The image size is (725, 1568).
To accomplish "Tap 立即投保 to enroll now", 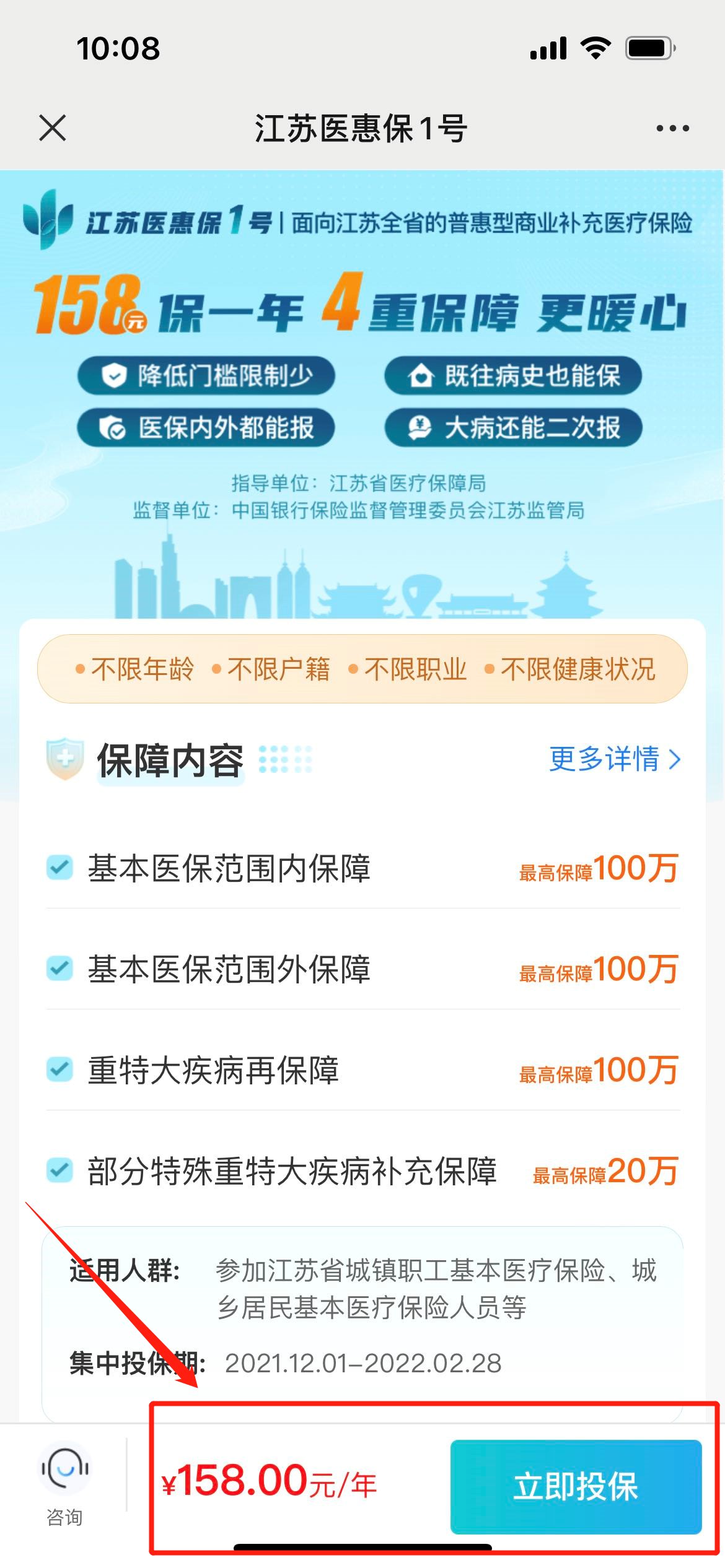I will [576, 1486].
